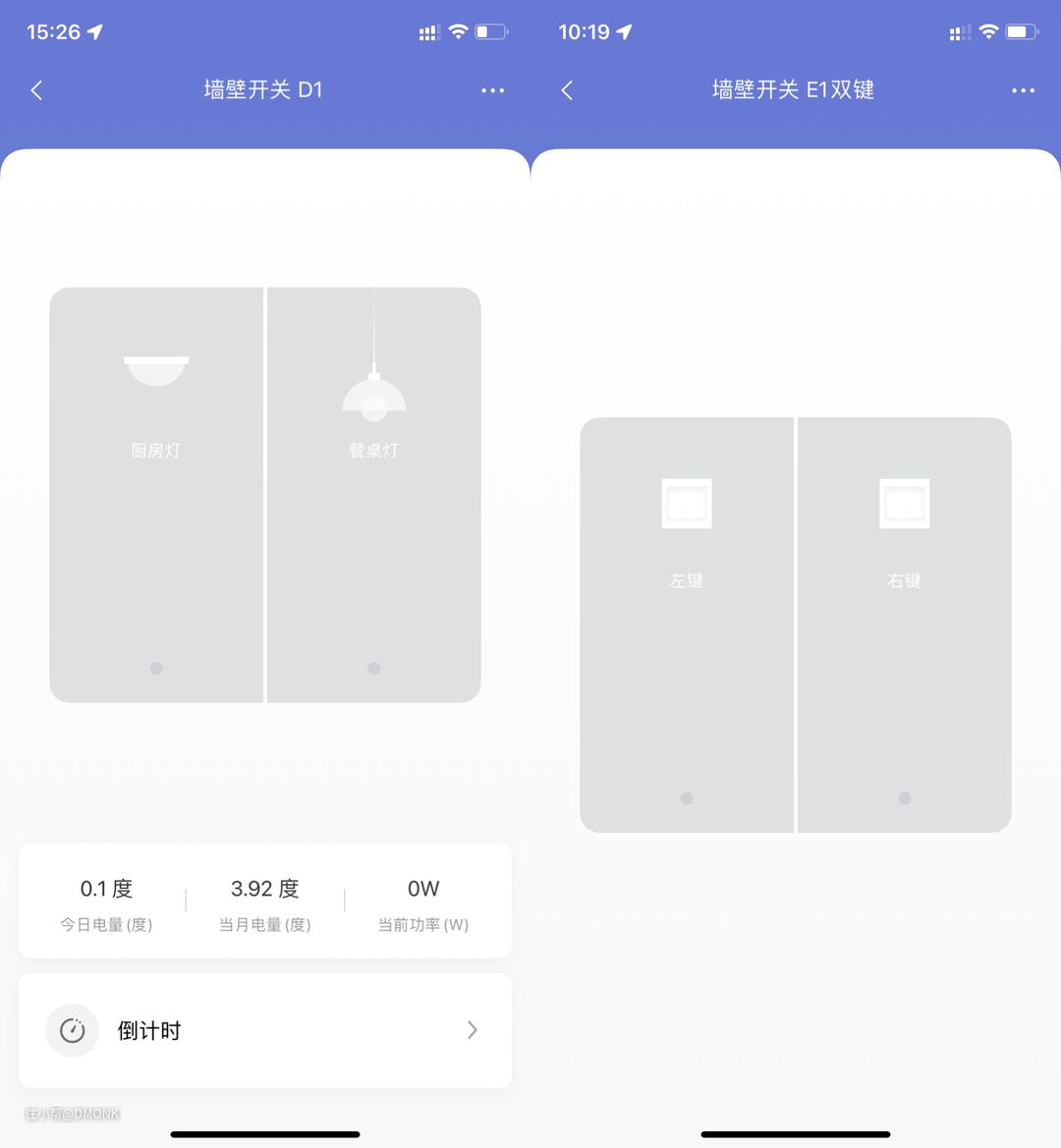Toggle the 右键 switch key

pos(905,625)
